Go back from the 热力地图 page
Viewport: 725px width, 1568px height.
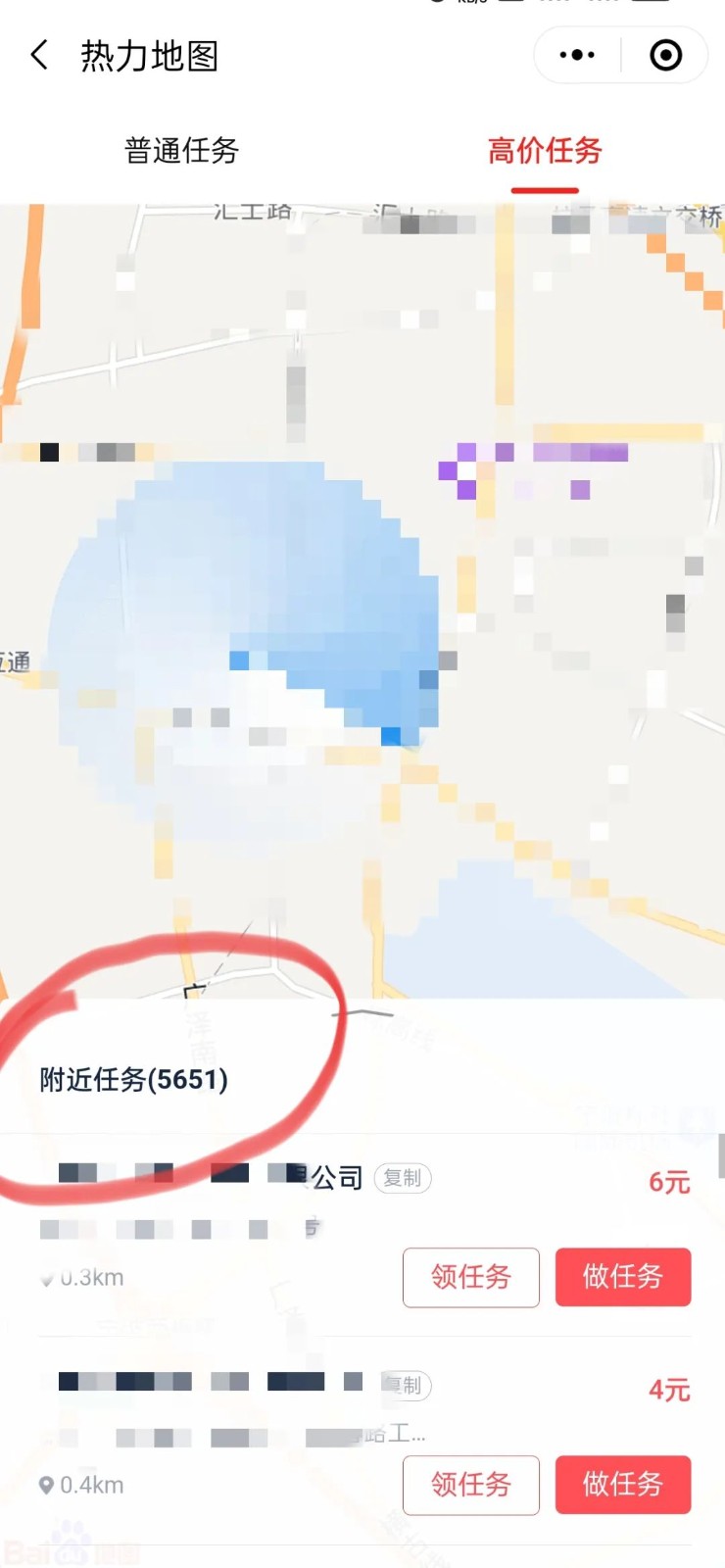coord(39,55)
